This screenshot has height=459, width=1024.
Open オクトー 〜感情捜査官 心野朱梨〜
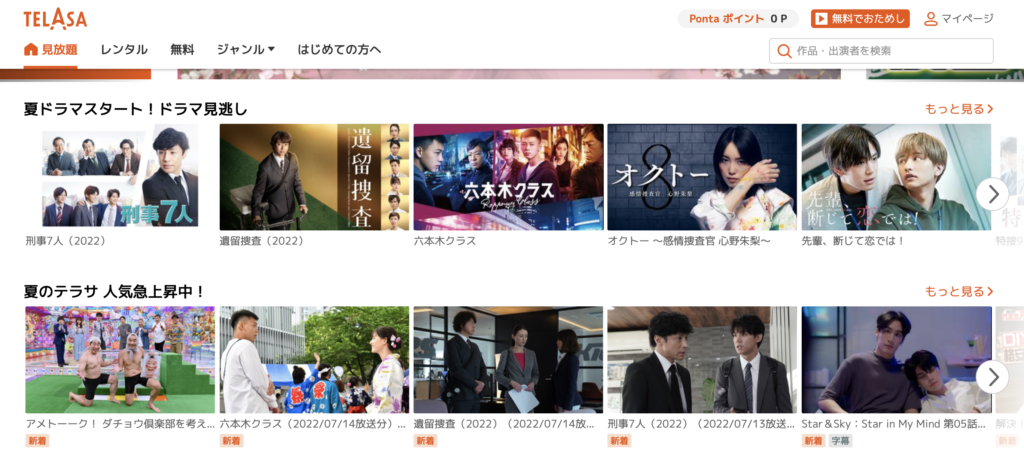702,177
